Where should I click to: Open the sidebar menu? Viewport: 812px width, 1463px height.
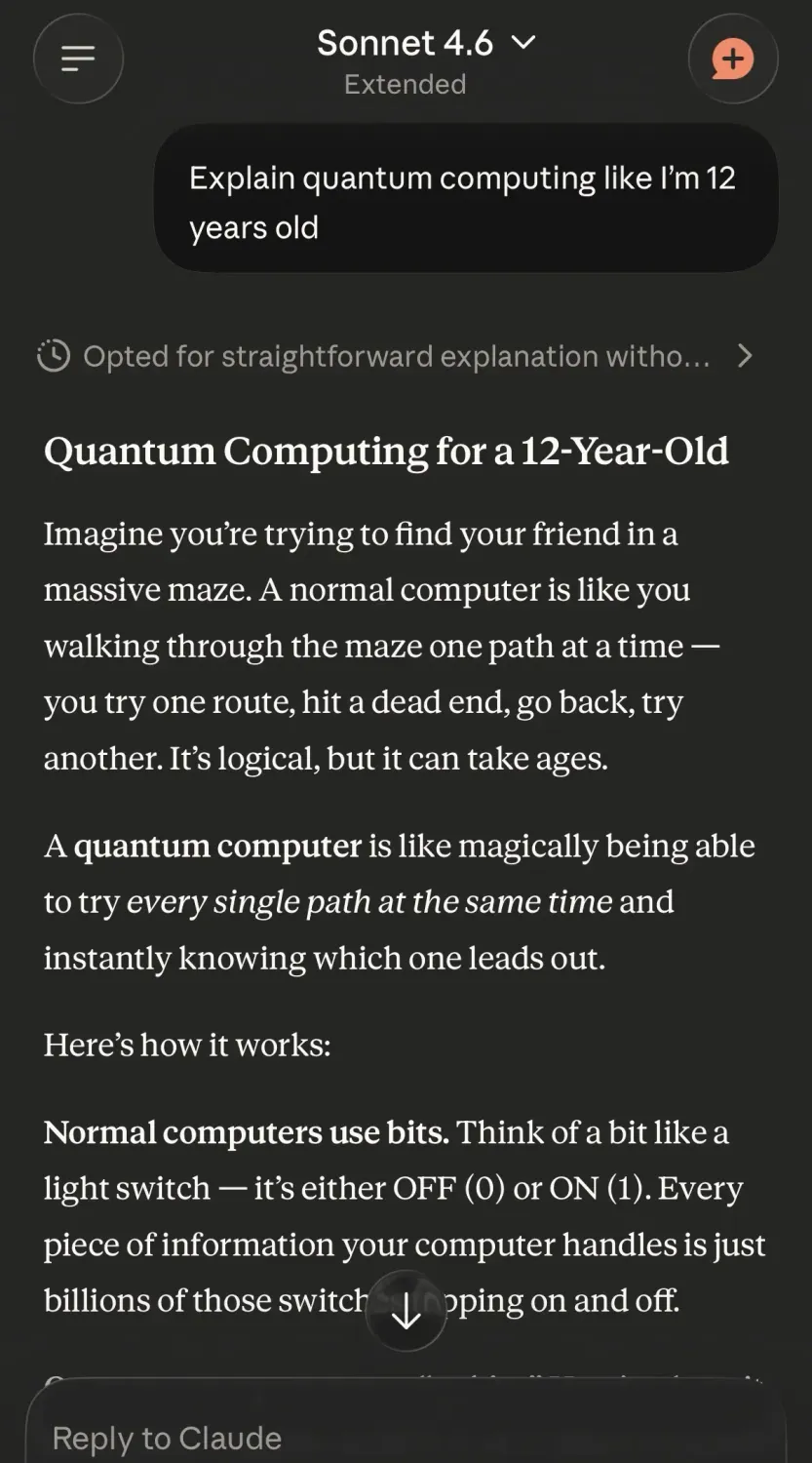pyautogui.click(x=78, y=59)
